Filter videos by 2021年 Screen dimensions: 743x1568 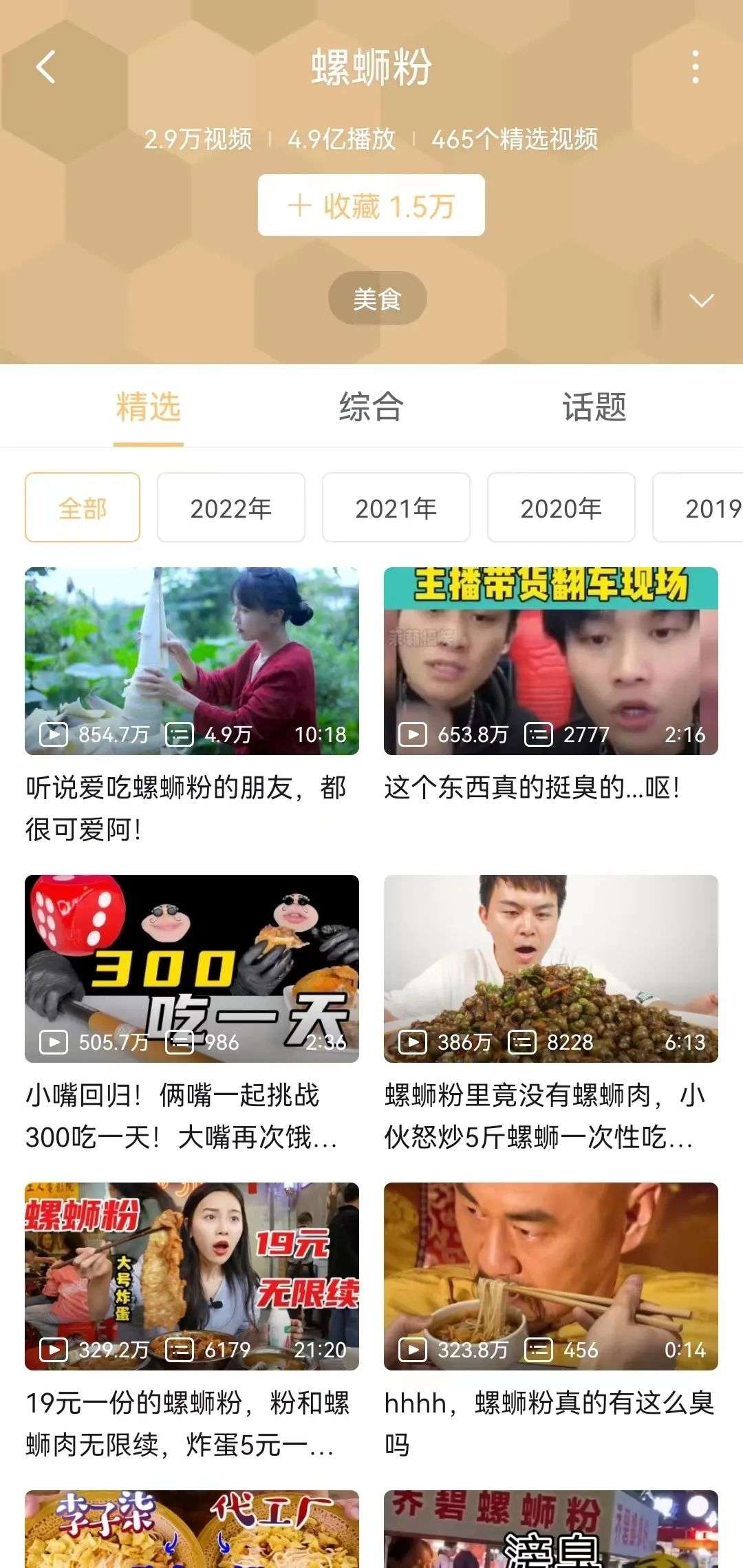click(x=396, y=508)
